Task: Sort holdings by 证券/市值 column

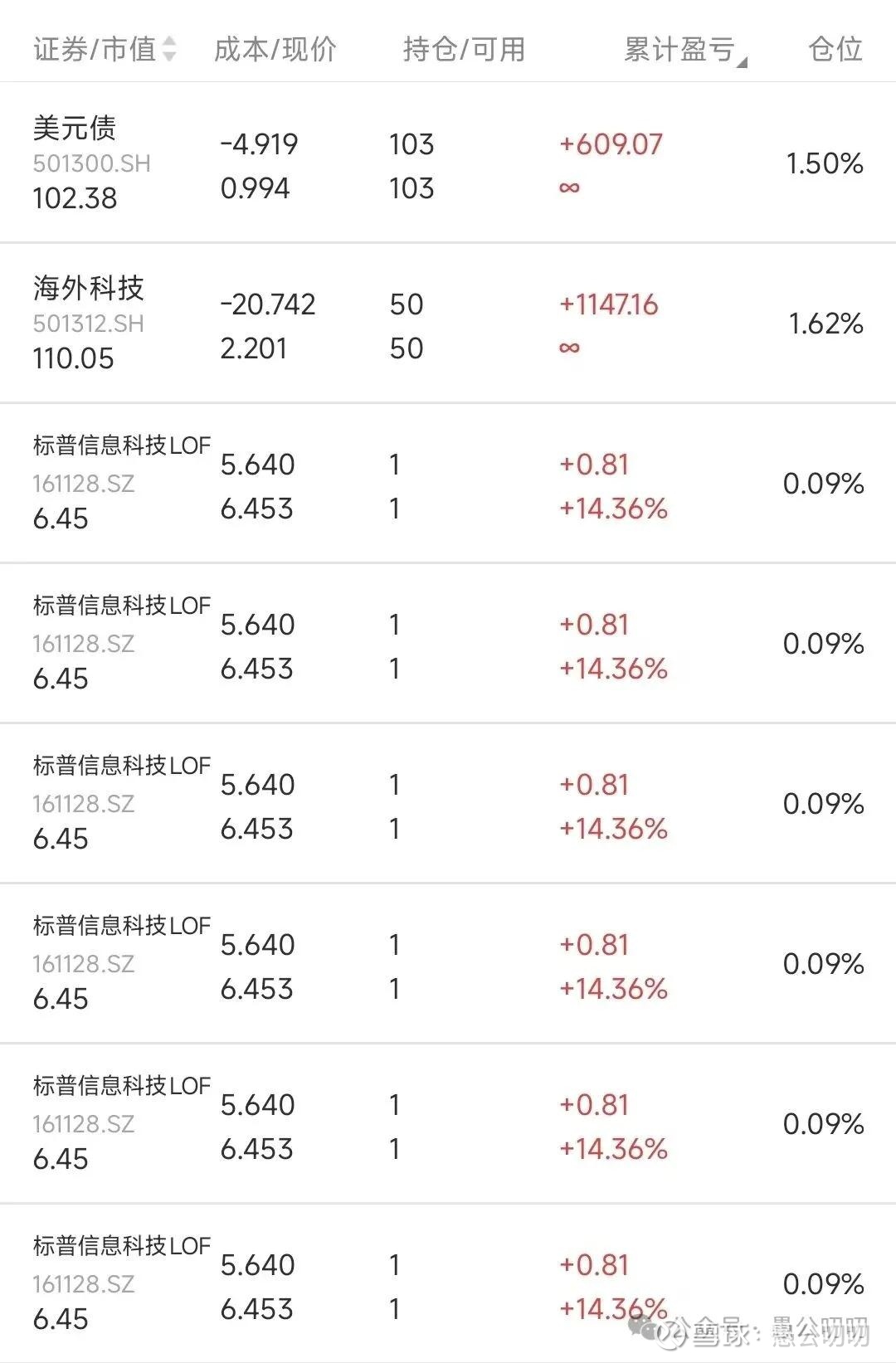Action: click(x=105, y=49)
